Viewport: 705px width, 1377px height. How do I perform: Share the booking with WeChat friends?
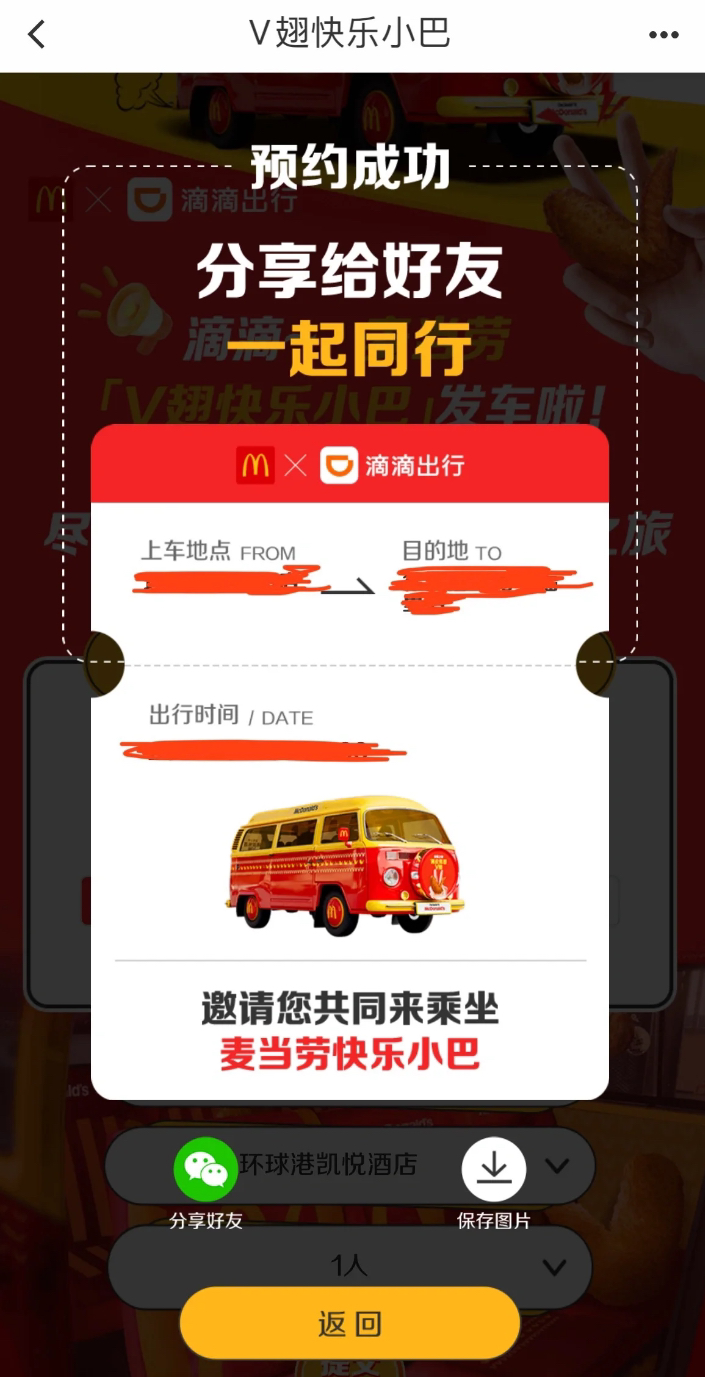coord(205,1170)
